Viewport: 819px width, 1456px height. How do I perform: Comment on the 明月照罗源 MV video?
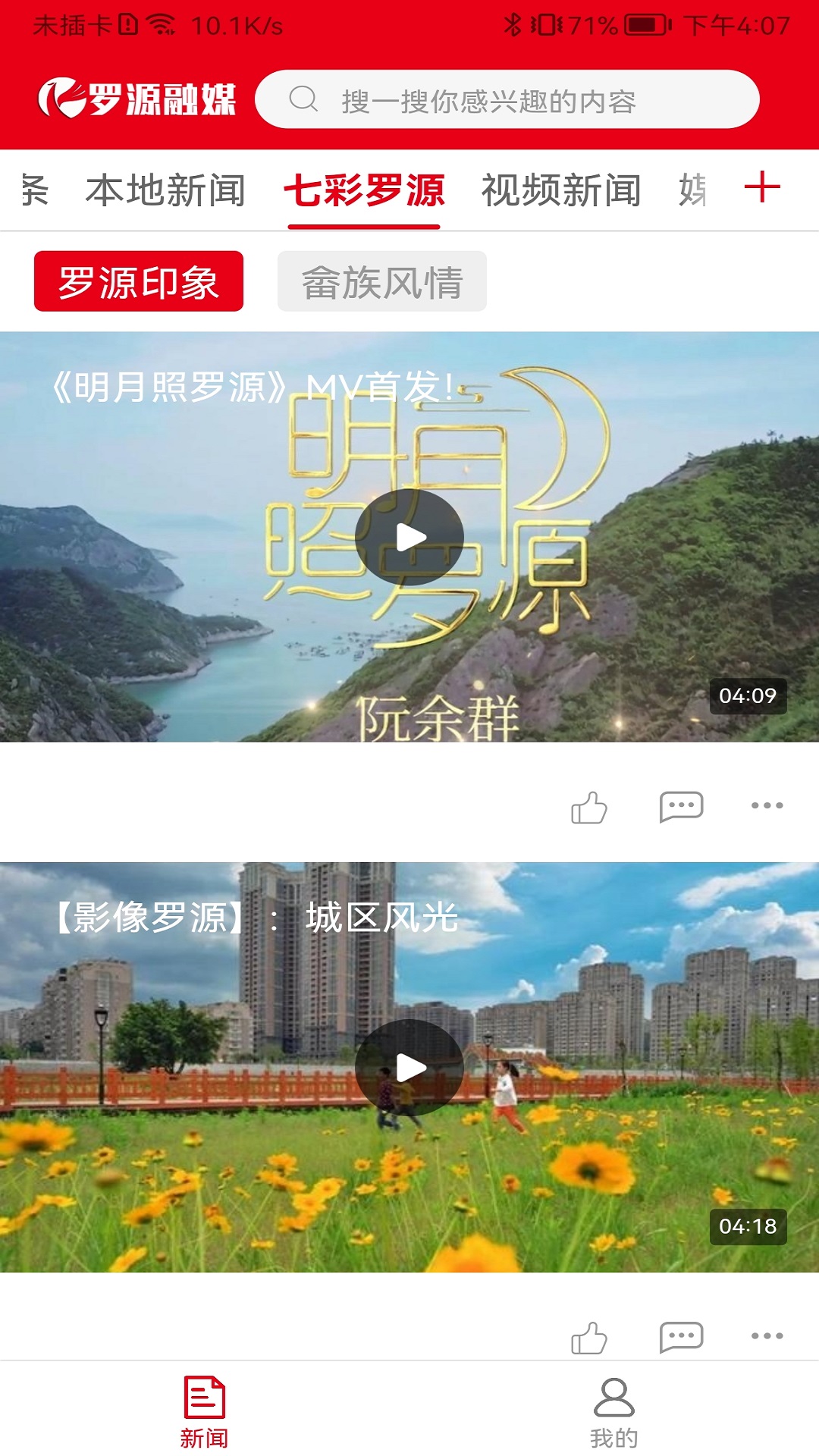tap(681, 806)
